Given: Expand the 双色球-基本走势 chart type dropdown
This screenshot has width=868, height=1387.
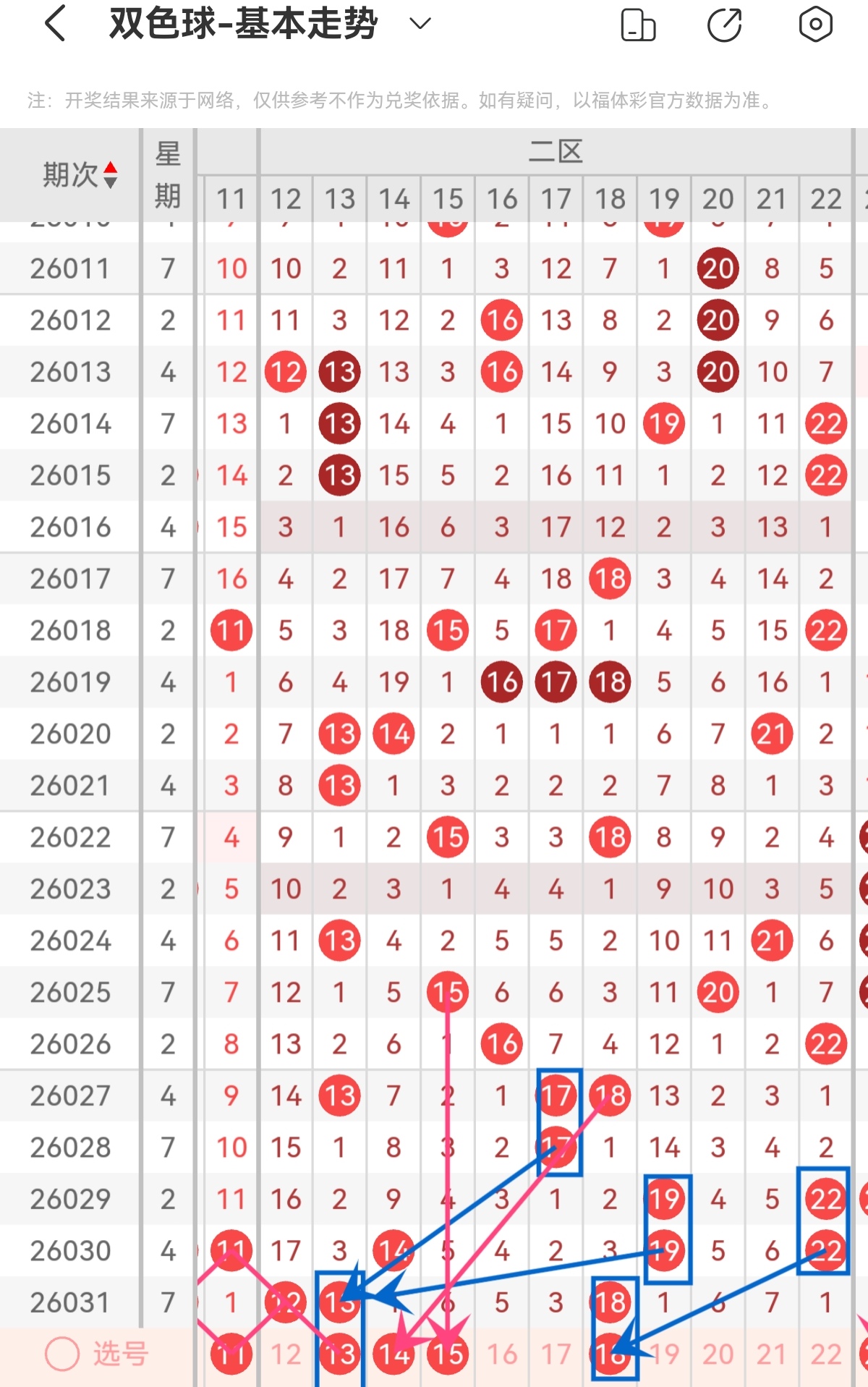Looking at the screenshot, I should pyautogui.click(x=420, y=24).
